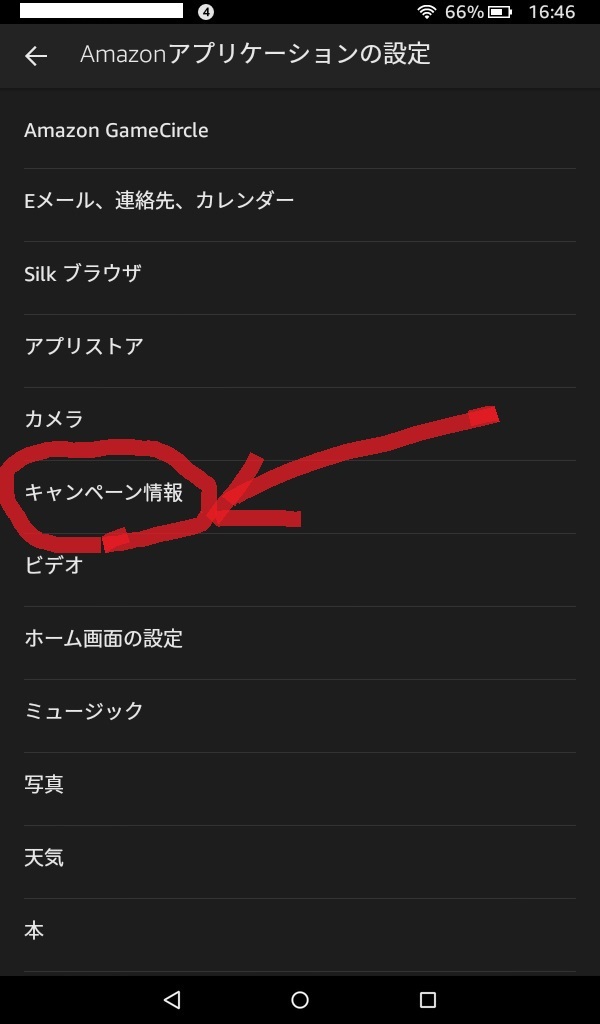Image resolution: width=600 pixels, height=1024 pixels.
Task: Select the ビデオ row
Action: 54,566
